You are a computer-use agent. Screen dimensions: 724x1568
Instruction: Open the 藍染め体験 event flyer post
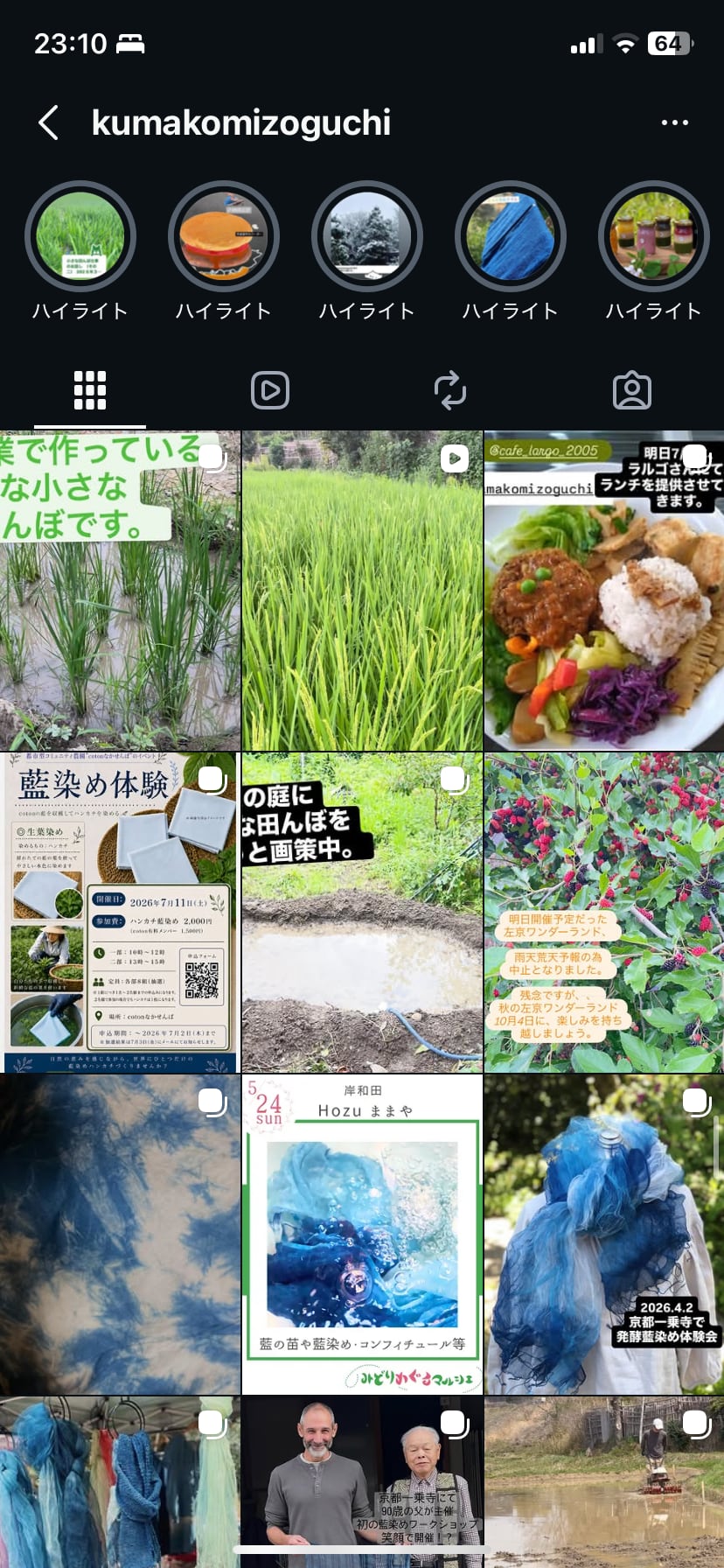point(120,913)
